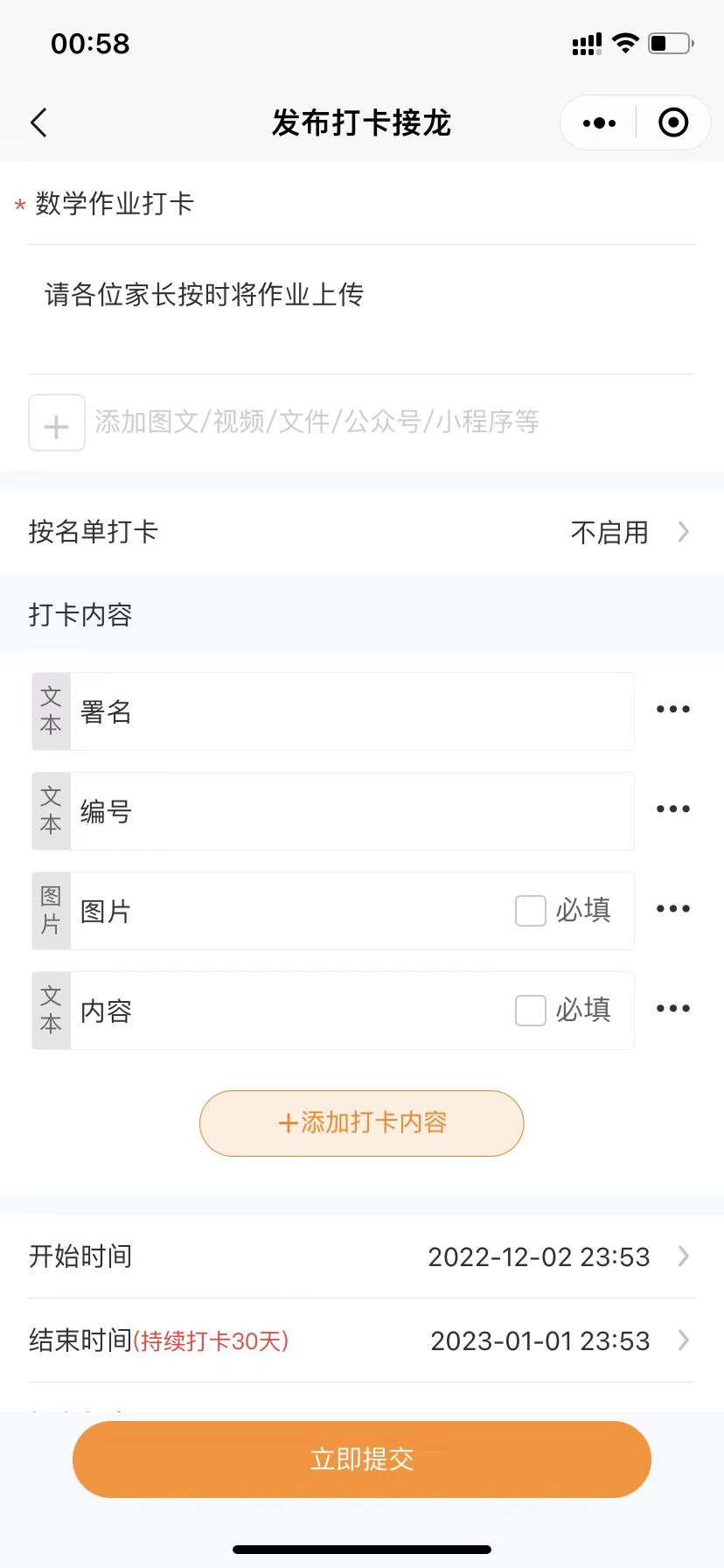This screenshot has height=1568, width=724.
Task: Change the 结束时间 end time
Action: (362, 1340)
